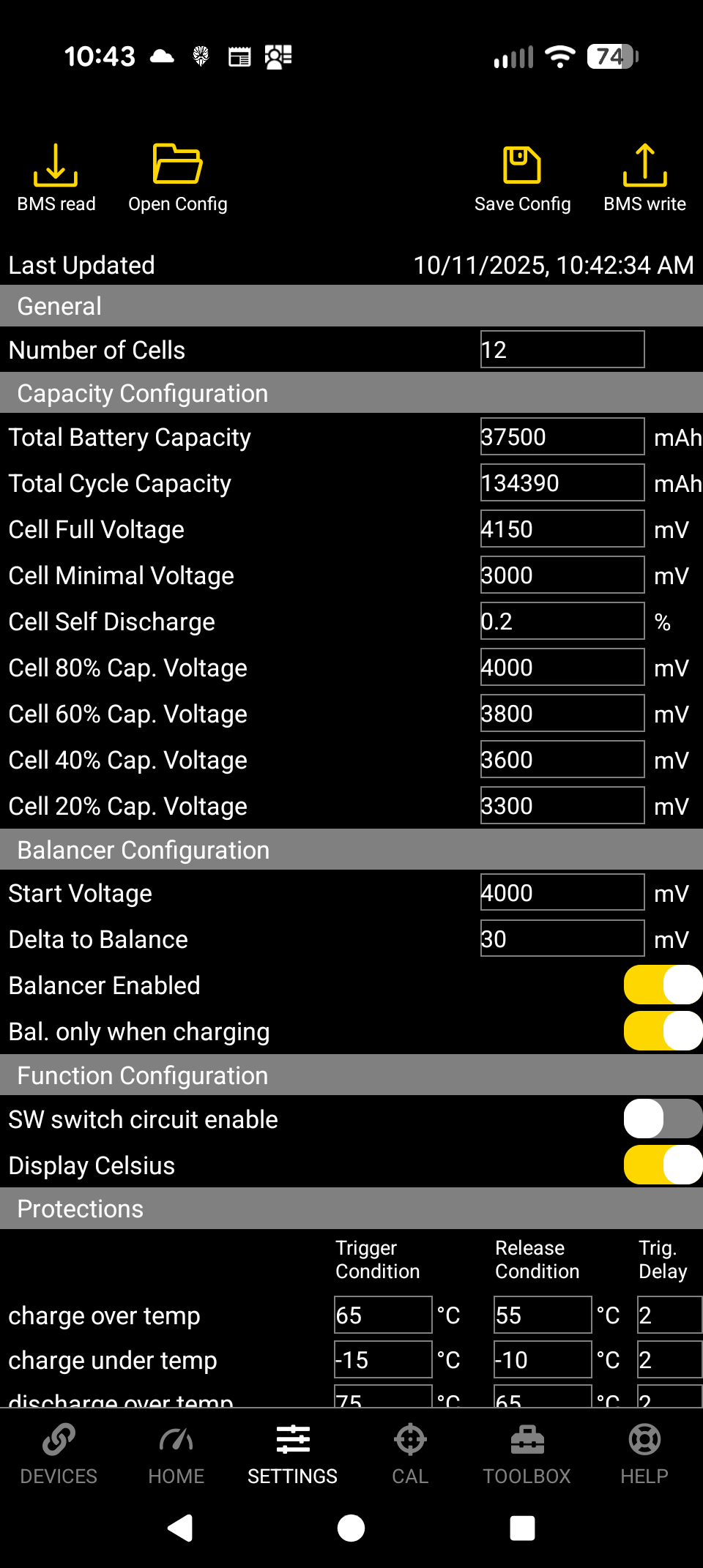Enable SW switch circuit
The image size is (703, 1568).
pyautogui.click(x=662, y=1119)
